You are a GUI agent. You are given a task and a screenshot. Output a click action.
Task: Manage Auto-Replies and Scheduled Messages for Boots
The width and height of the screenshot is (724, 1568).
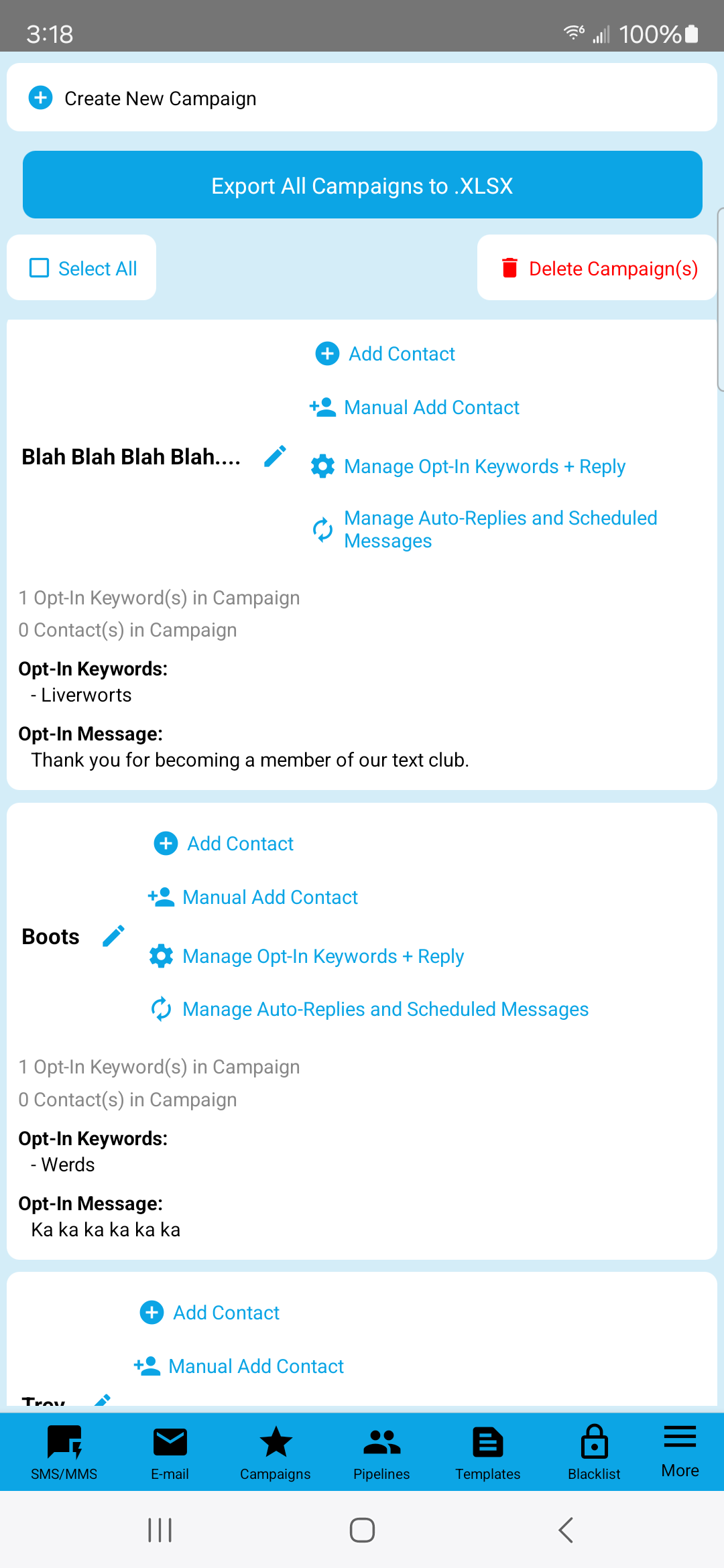coord(369,1008)
